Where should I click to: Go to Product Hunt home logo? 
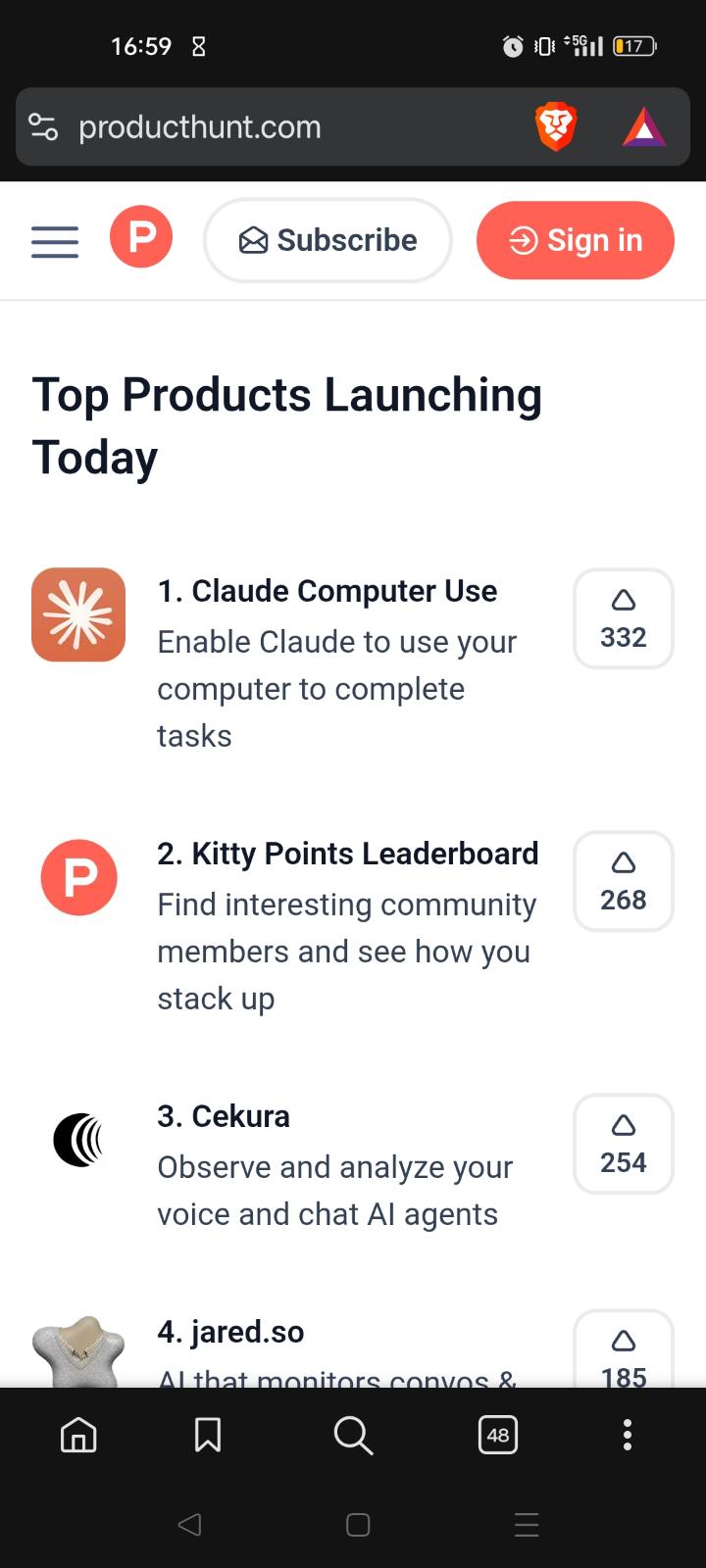[x=141, y=238]
